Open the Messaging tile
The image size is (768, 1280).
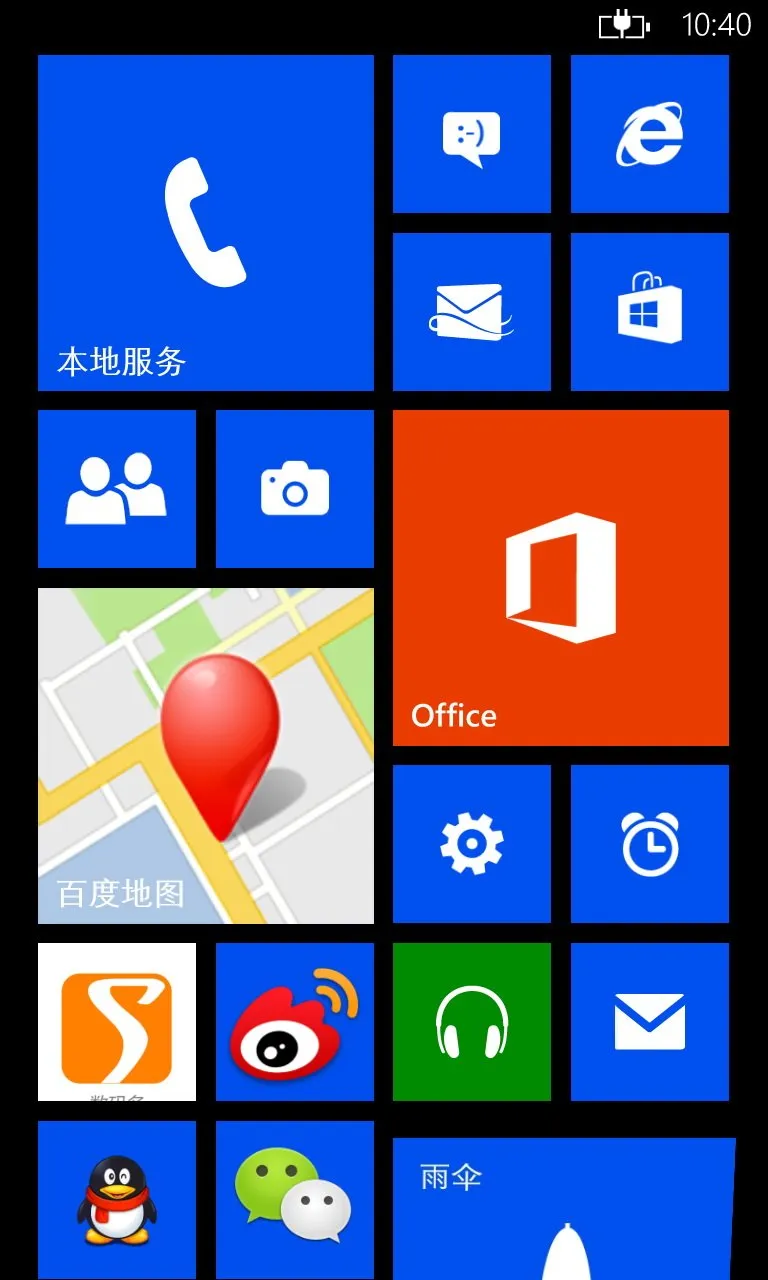471,134
